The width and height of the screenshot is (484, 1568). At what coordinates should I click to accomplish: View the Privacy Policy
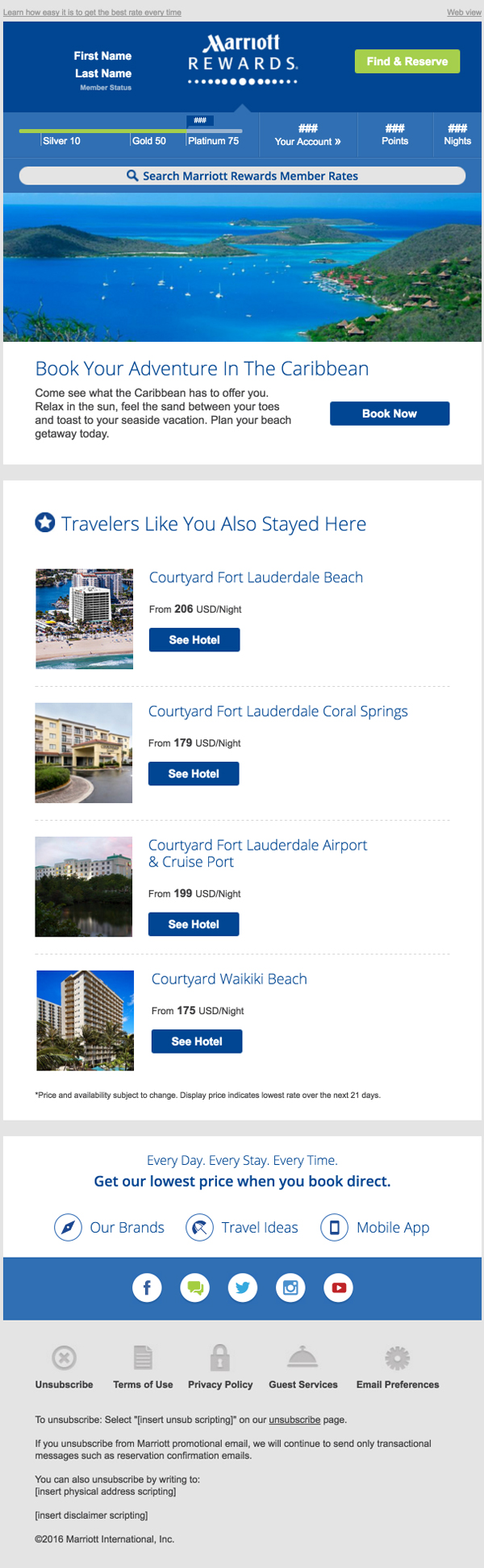pyautogui.click(x=220, y=1368)
